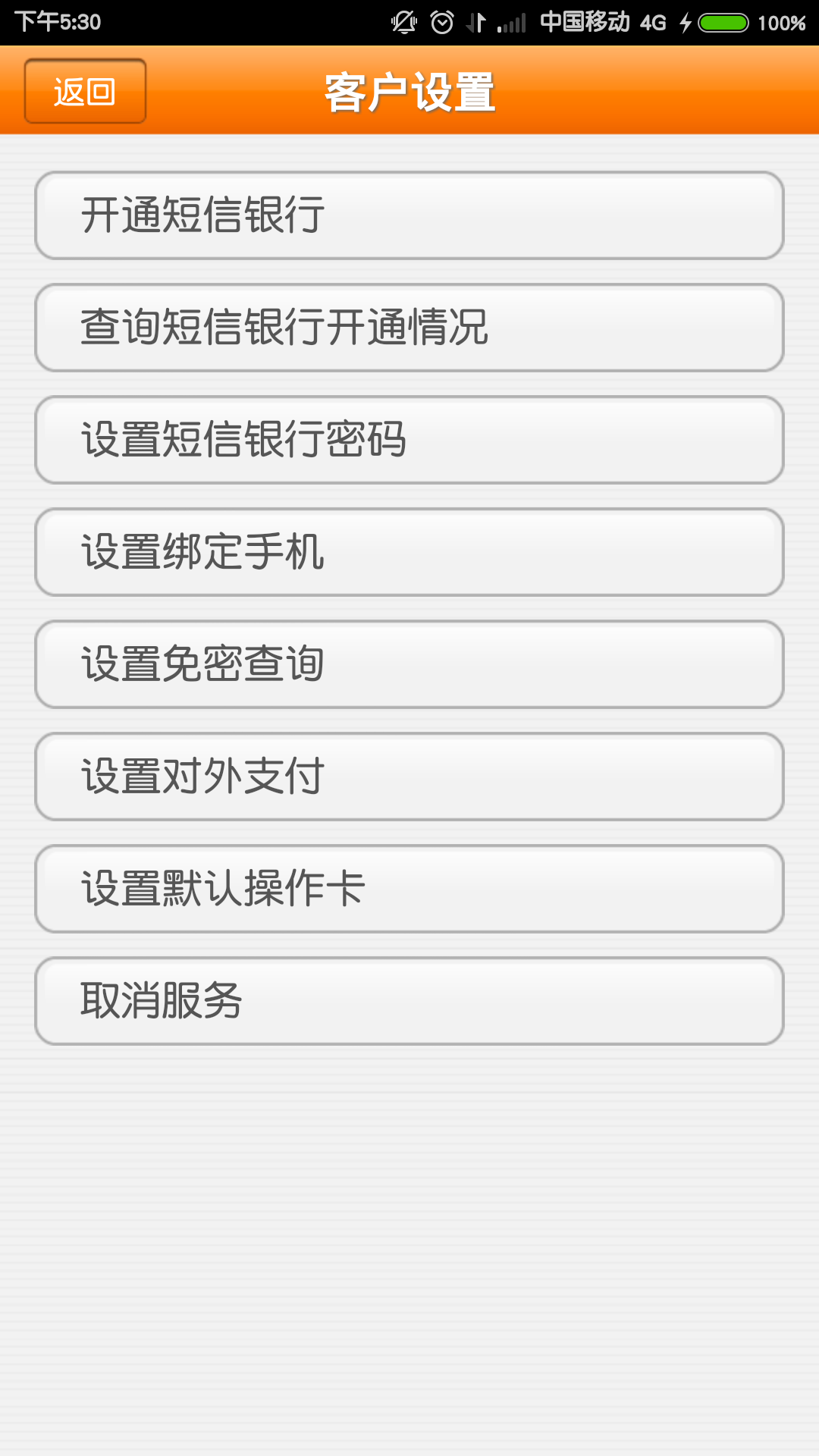
Task: Select 取消服务
Action: click(x=409, y=1001)
